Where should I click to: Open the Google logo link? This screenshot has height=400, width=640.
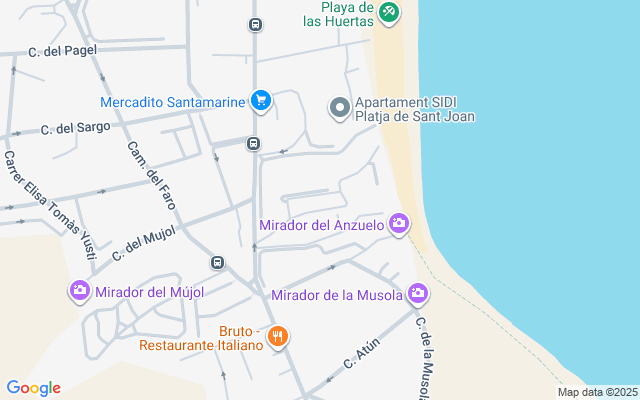pyautogui.click(x=33, y=388)
